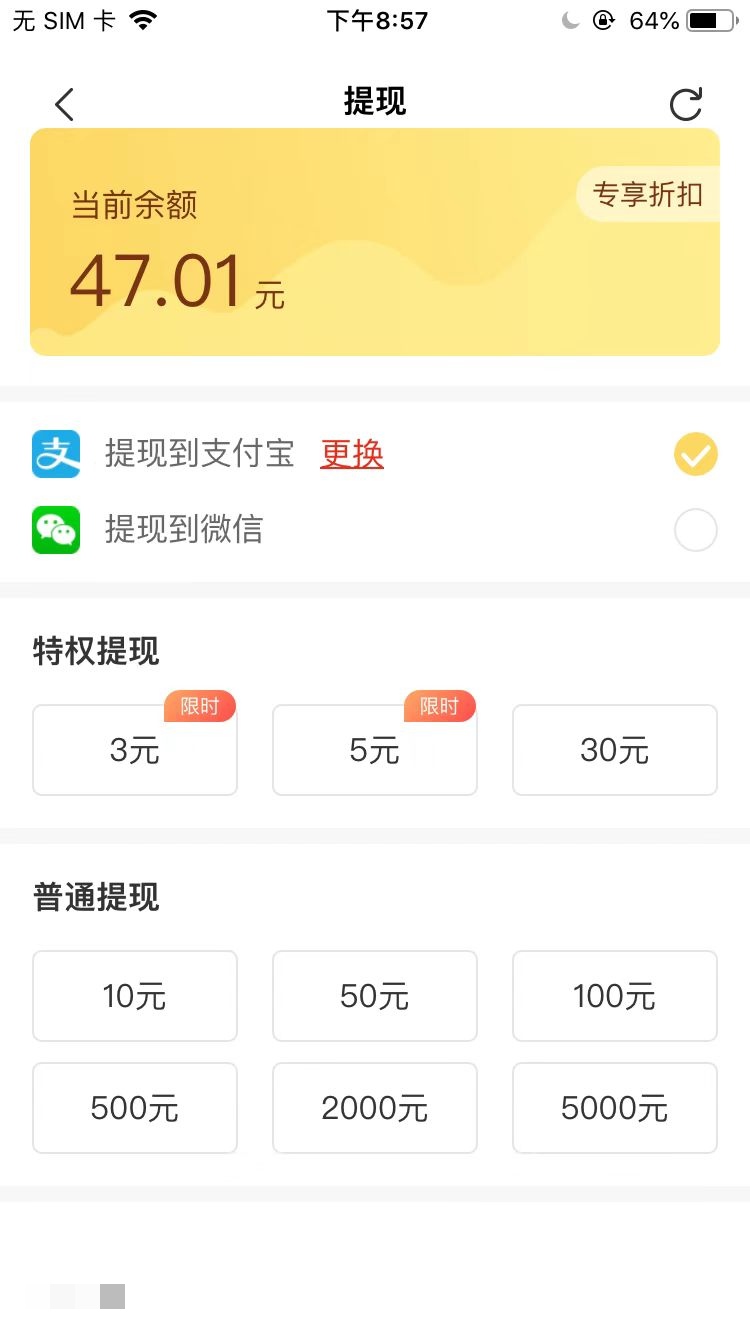Tap the 更换 link for Alipay
Viewport: 750px width, 1334px height.
[352, 454]
